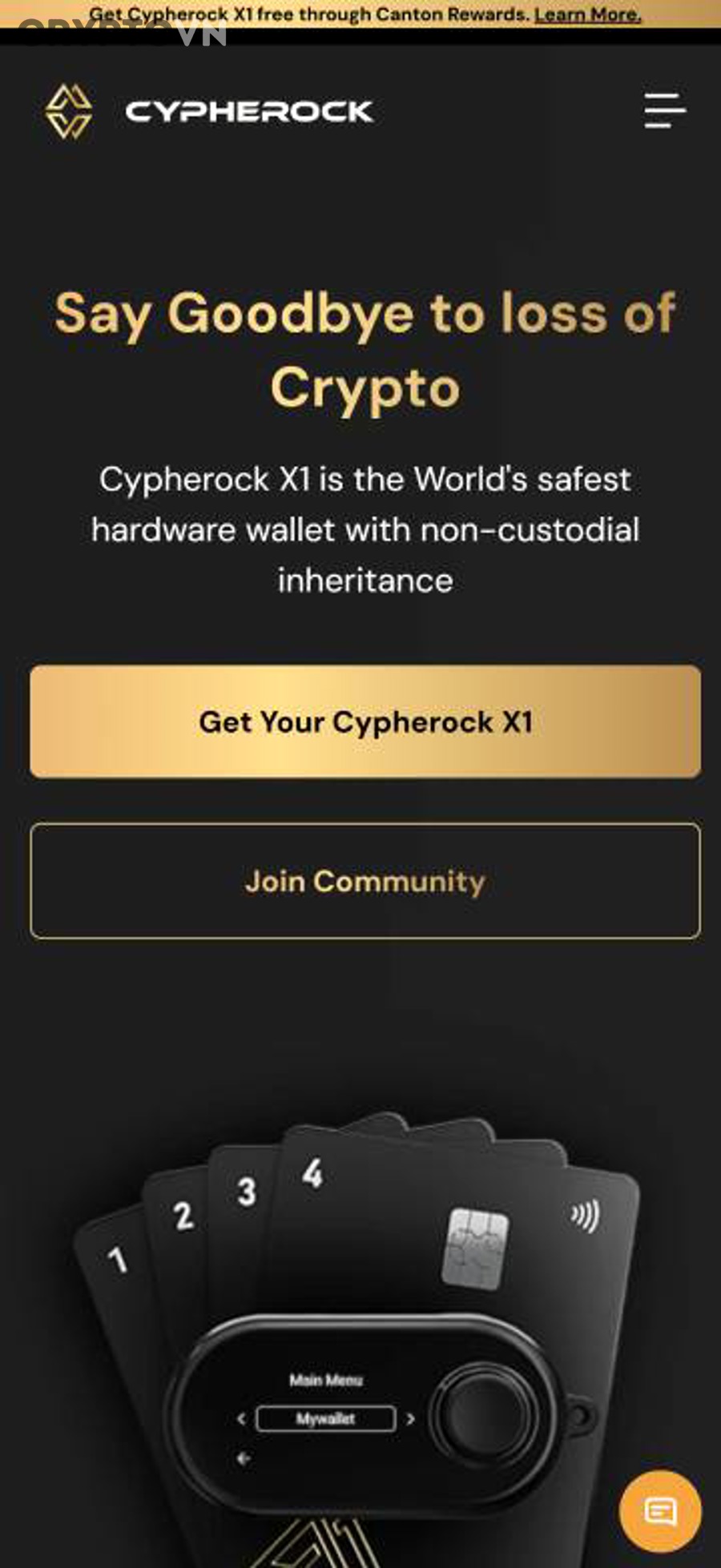Go to Cypherock homepage via logo
Image resolution: width=721 pixels, height=1568 pixels.
point(210,111)
